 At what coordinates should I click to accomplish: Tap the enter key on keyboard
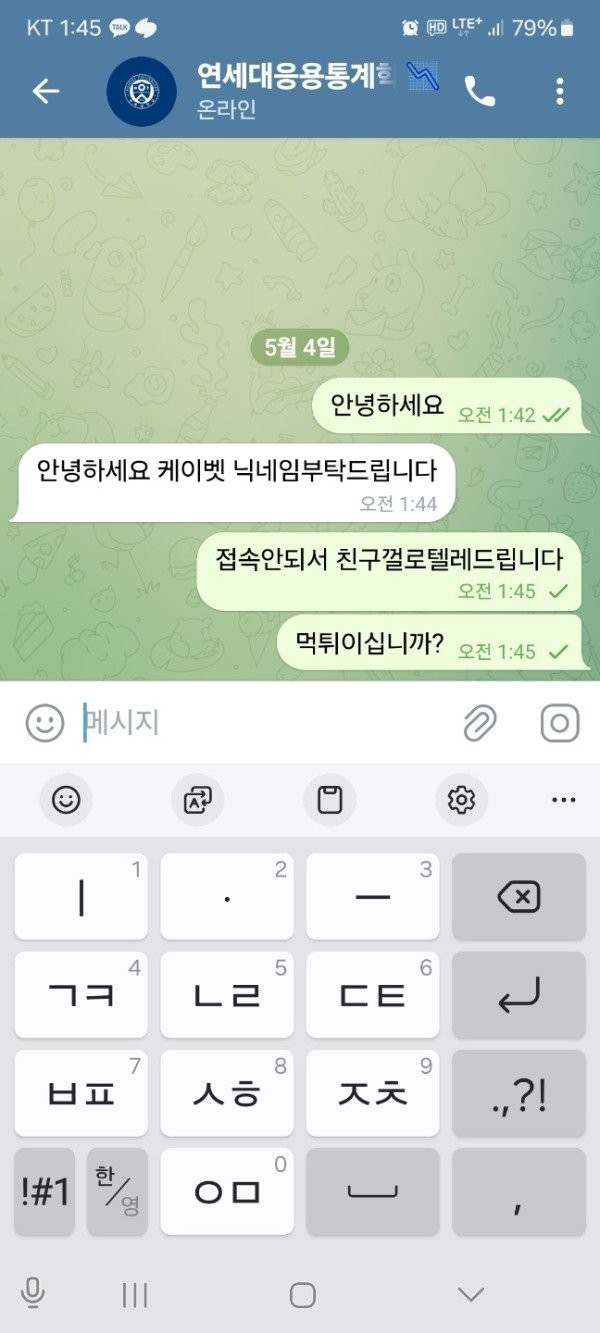[518, 995]
